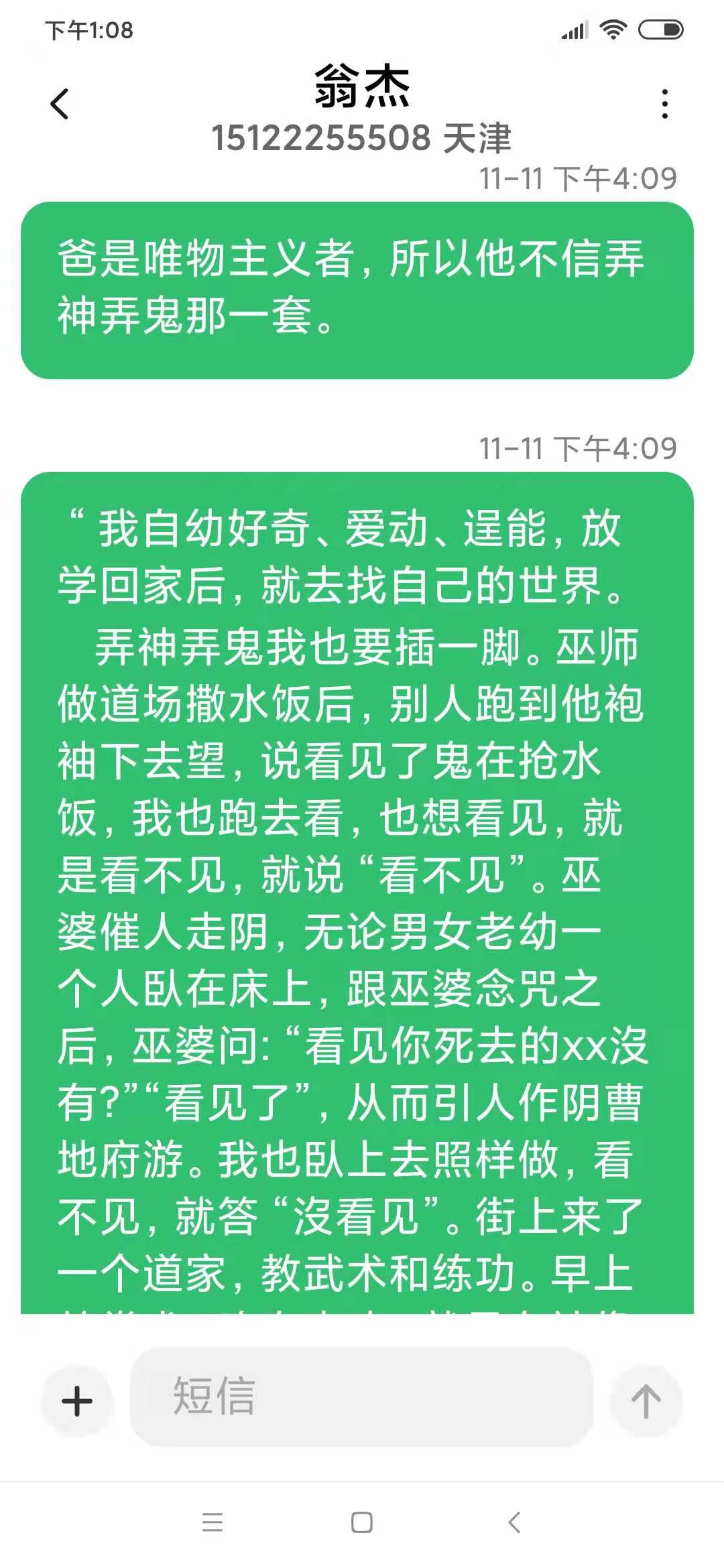Screen dimensions: 724x1568
Task: Go back from the 翁杰 conversation
Action: [x=60, y=104]
